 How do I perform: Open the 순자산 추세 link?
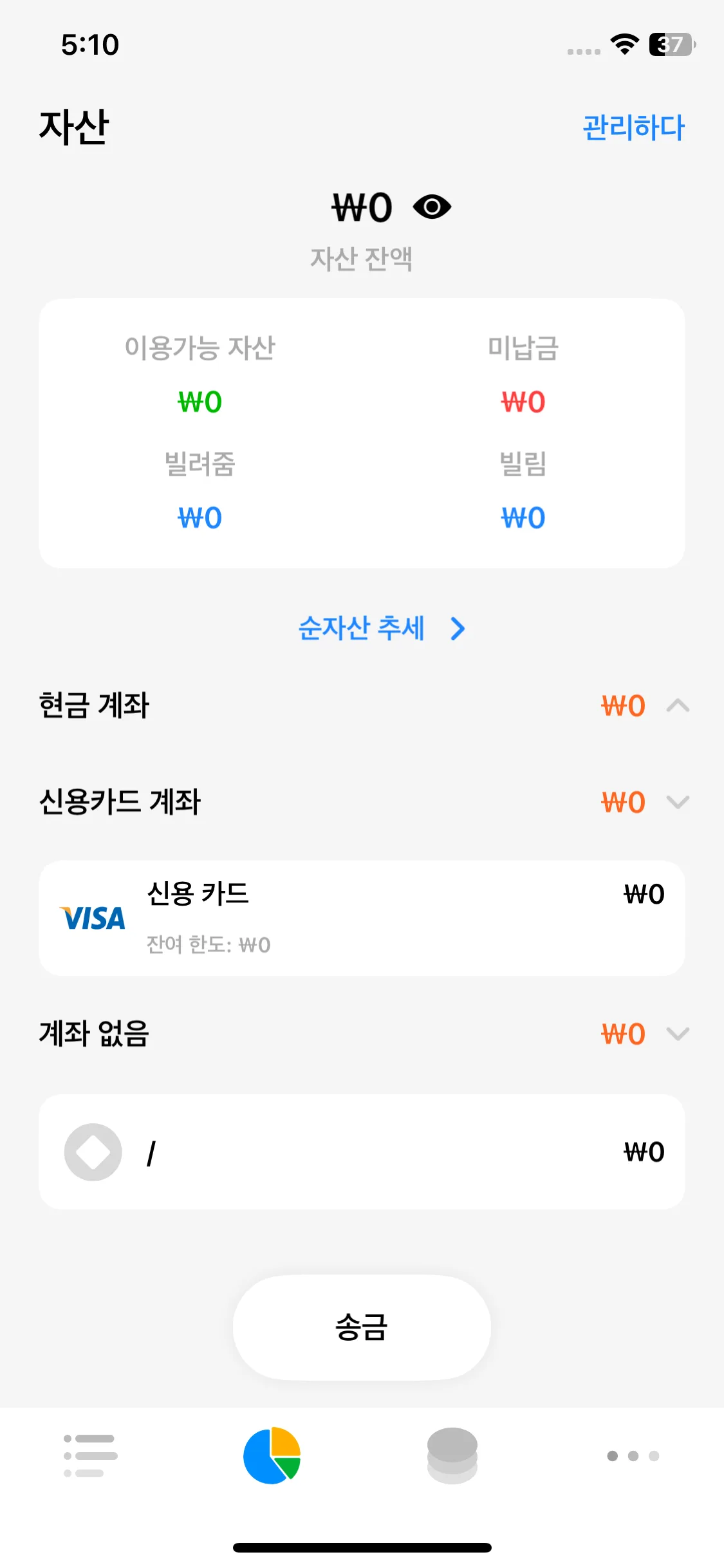click(381, 628)
